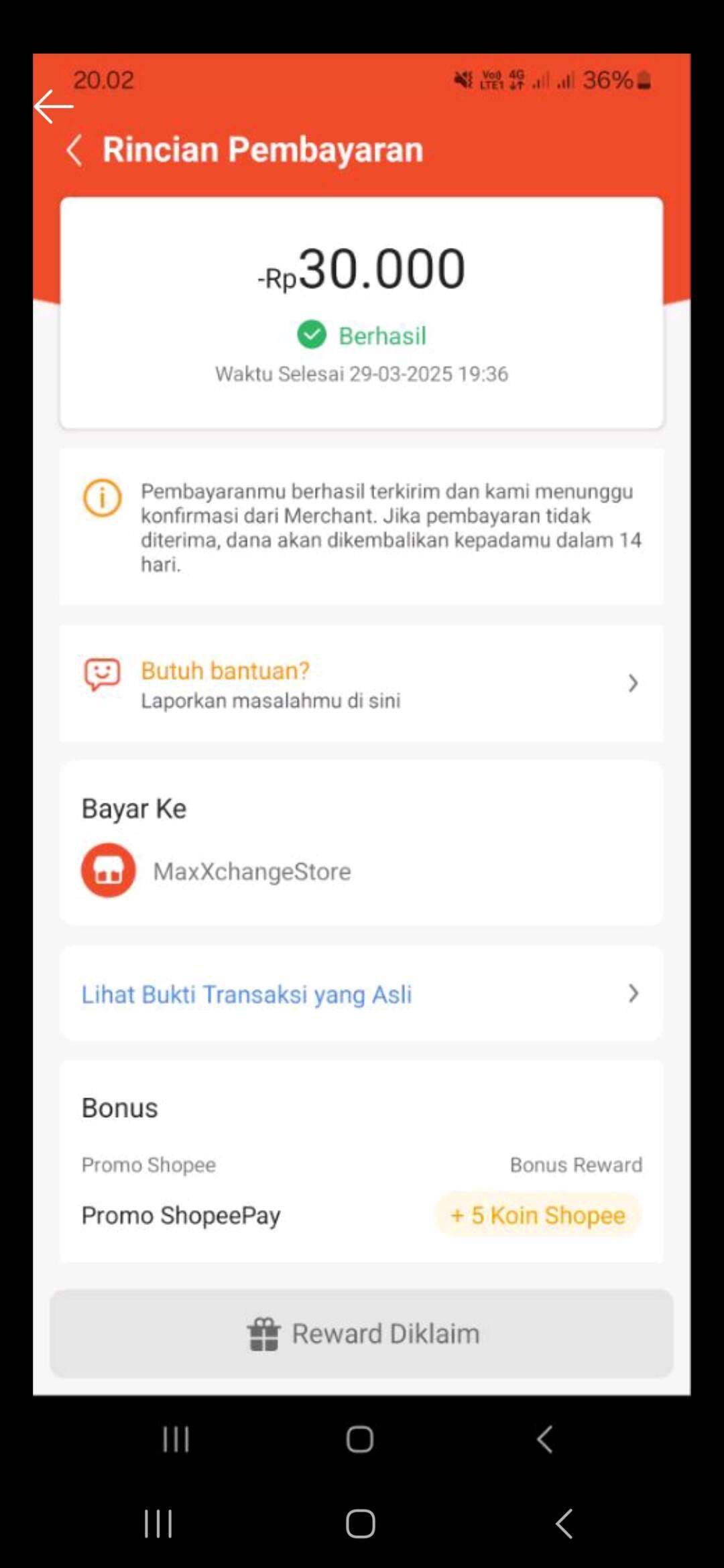
Task: Tap the Reward Diklaim button
Action: coord(362,1332)
